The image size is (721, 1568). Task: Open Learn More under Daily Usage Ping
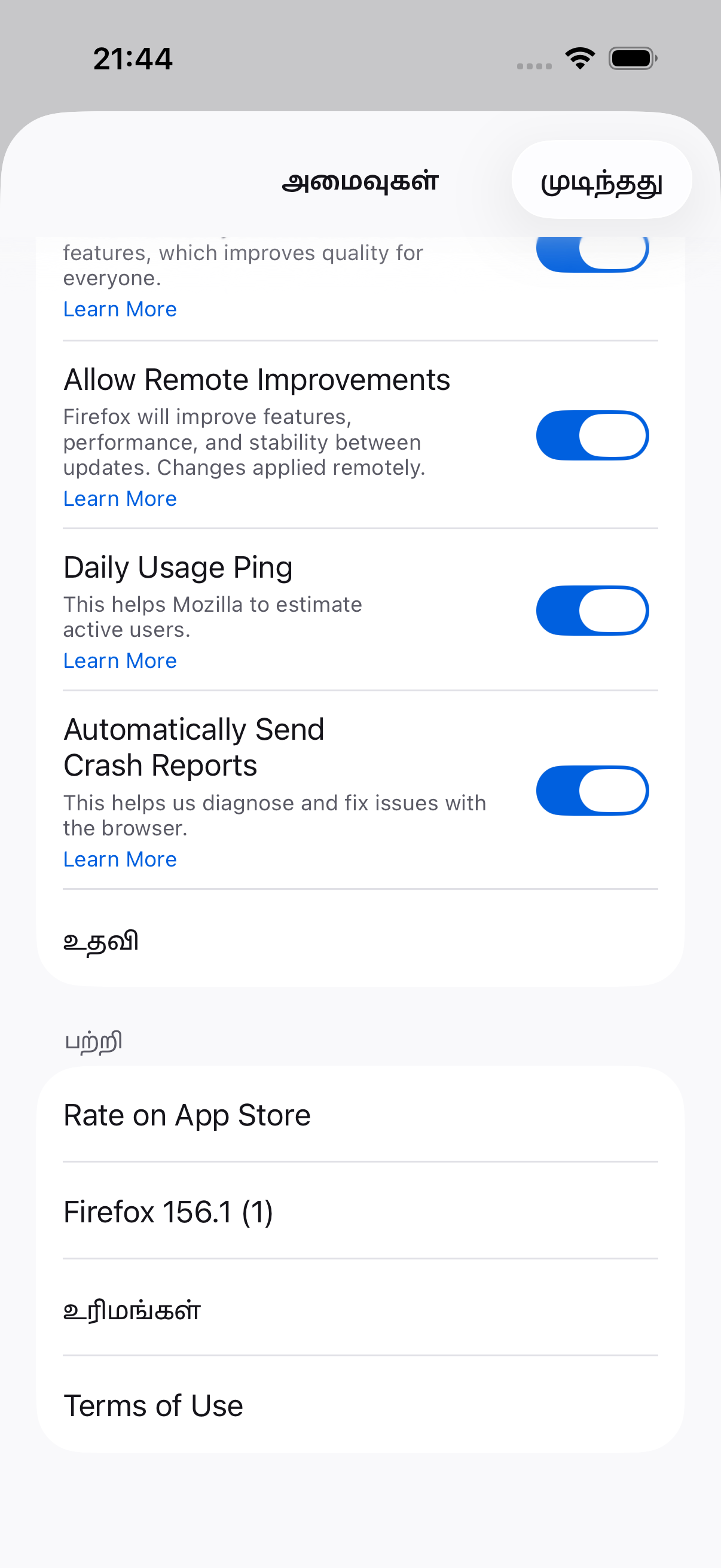tap(120, 660)
